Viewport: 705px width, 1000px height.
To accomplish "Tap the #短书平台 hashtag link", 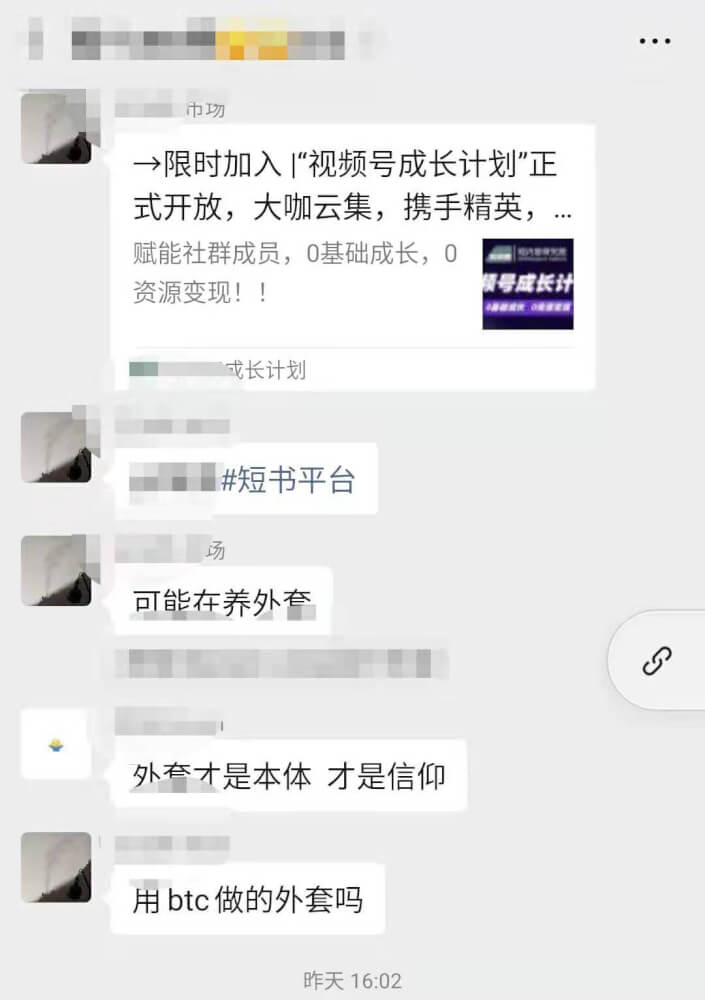I will (287, 480).
